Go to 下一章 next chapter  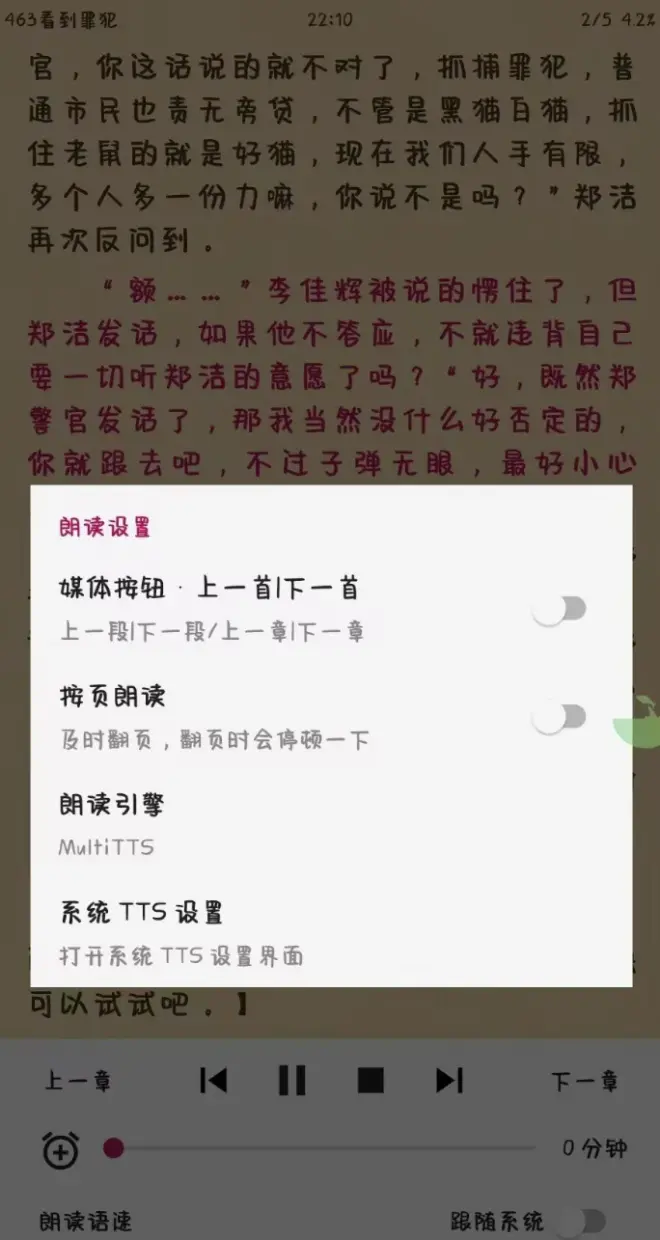[585, 1081]
